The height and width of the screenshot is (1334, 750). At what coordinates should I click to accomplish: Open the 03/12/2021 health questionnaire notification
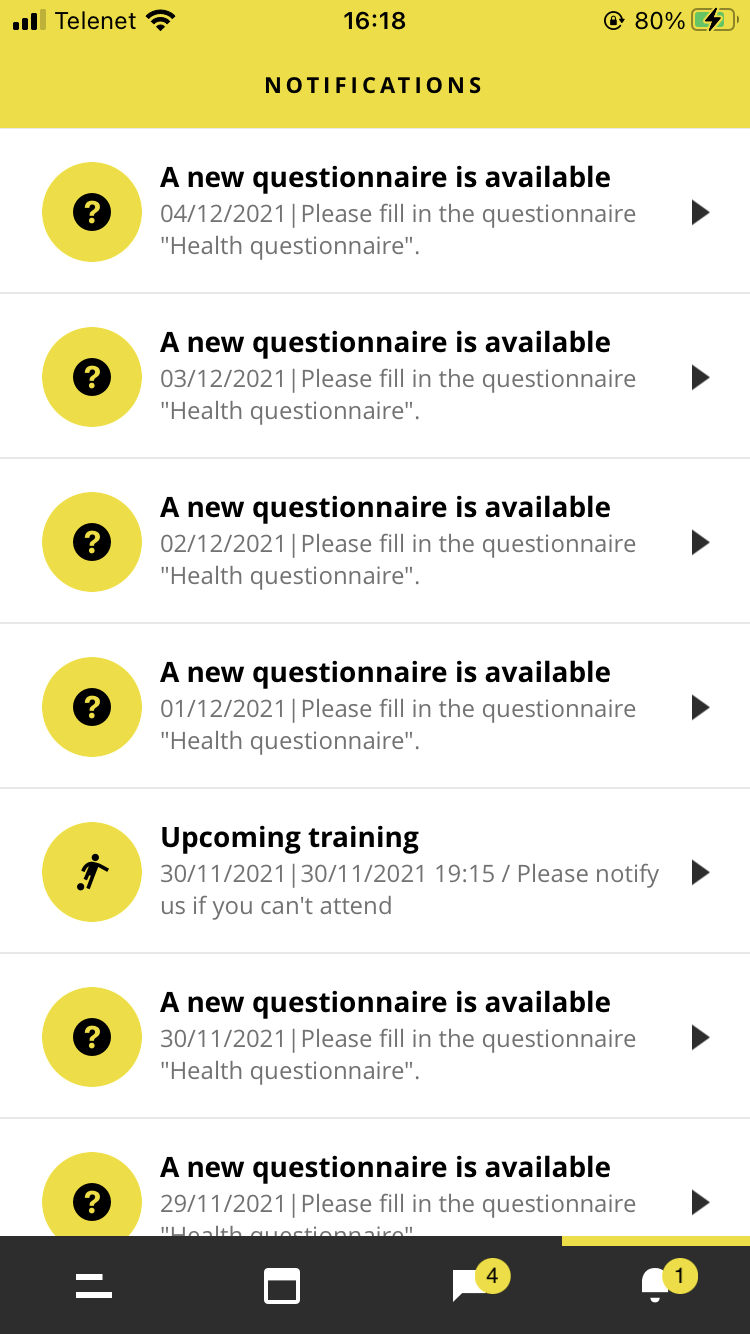point(375,376)
